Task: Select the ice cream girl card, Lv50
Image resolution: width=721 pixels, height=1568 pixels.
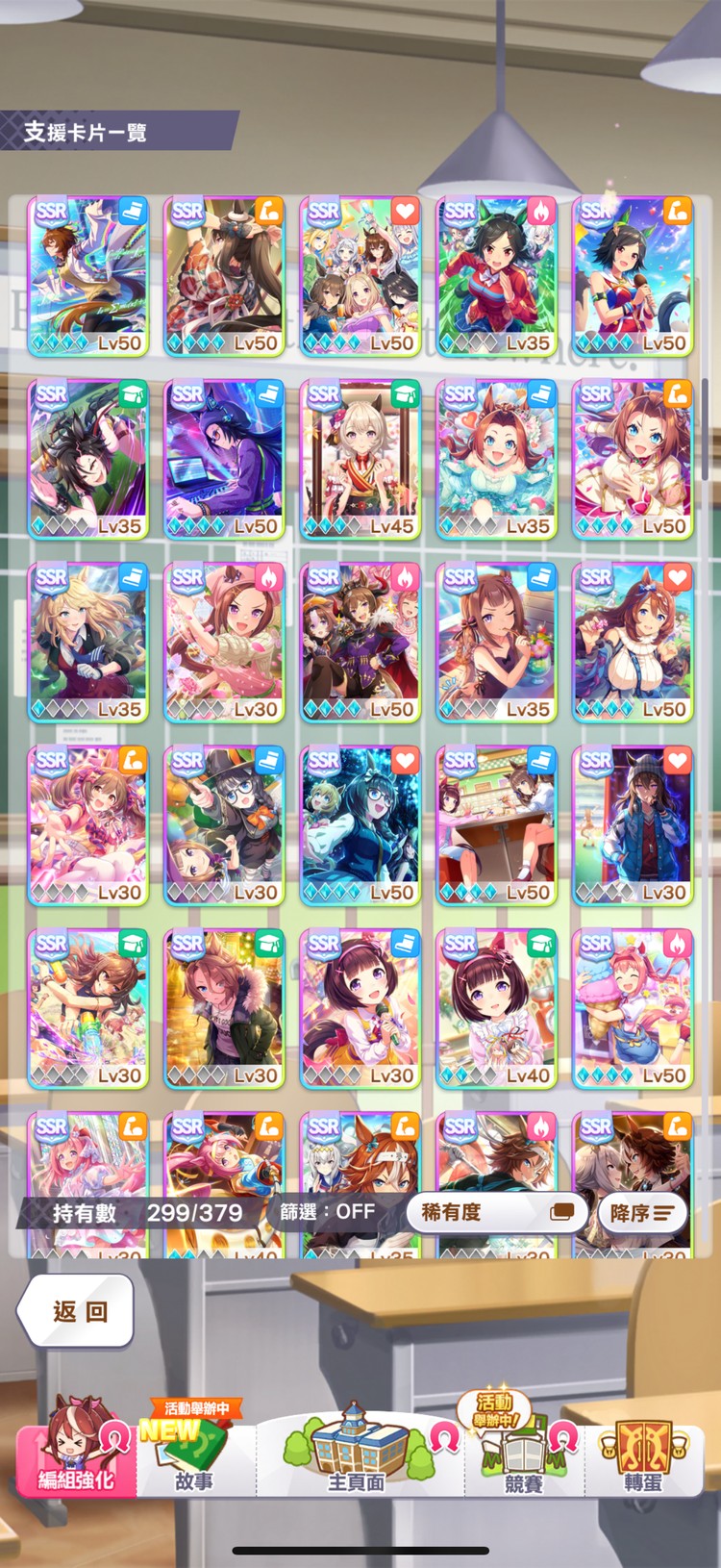Action: click(x=633, y=1008)
